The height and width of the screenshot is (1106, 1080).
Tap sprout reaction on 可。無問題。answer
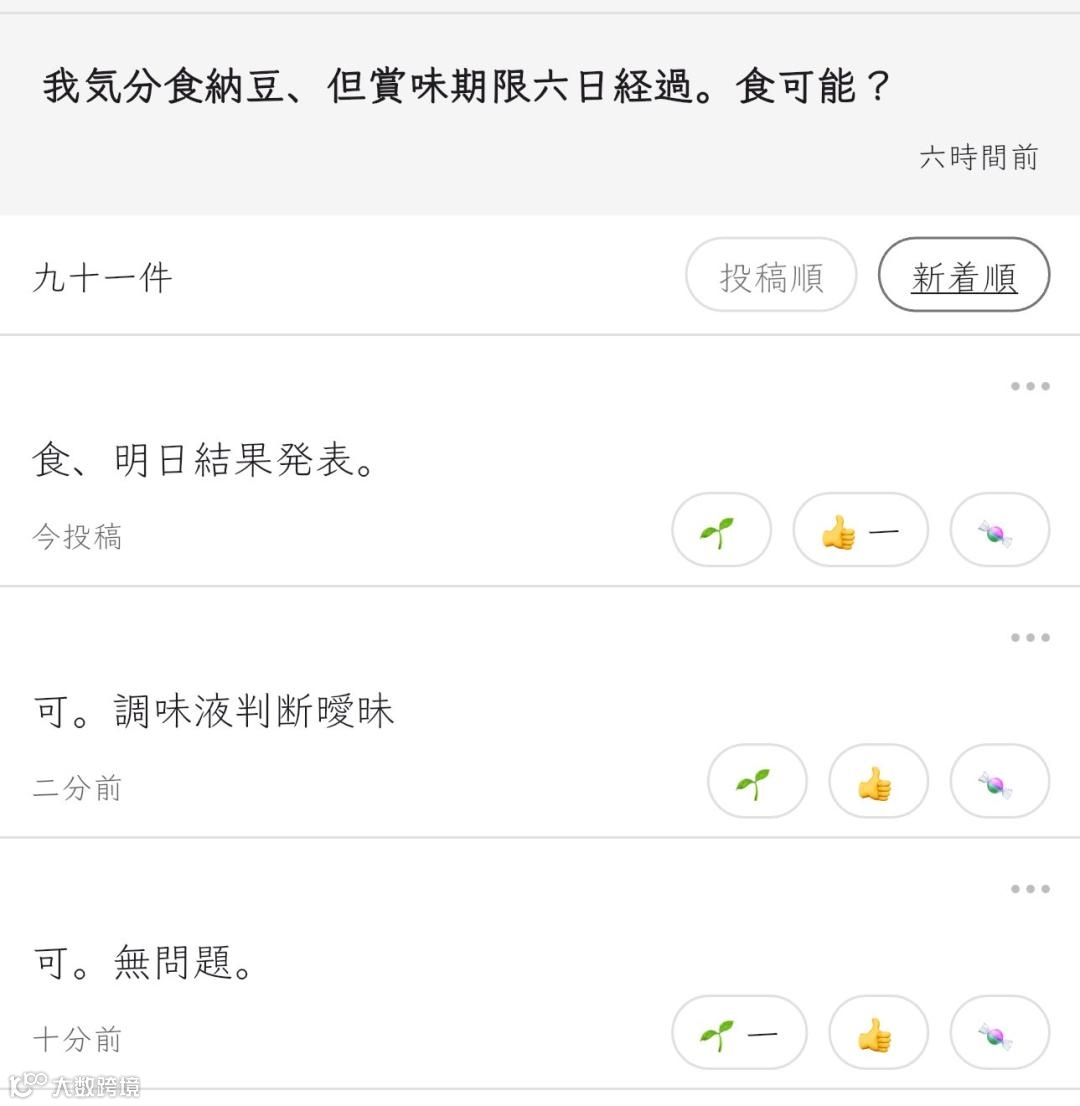coord(739,1032)
